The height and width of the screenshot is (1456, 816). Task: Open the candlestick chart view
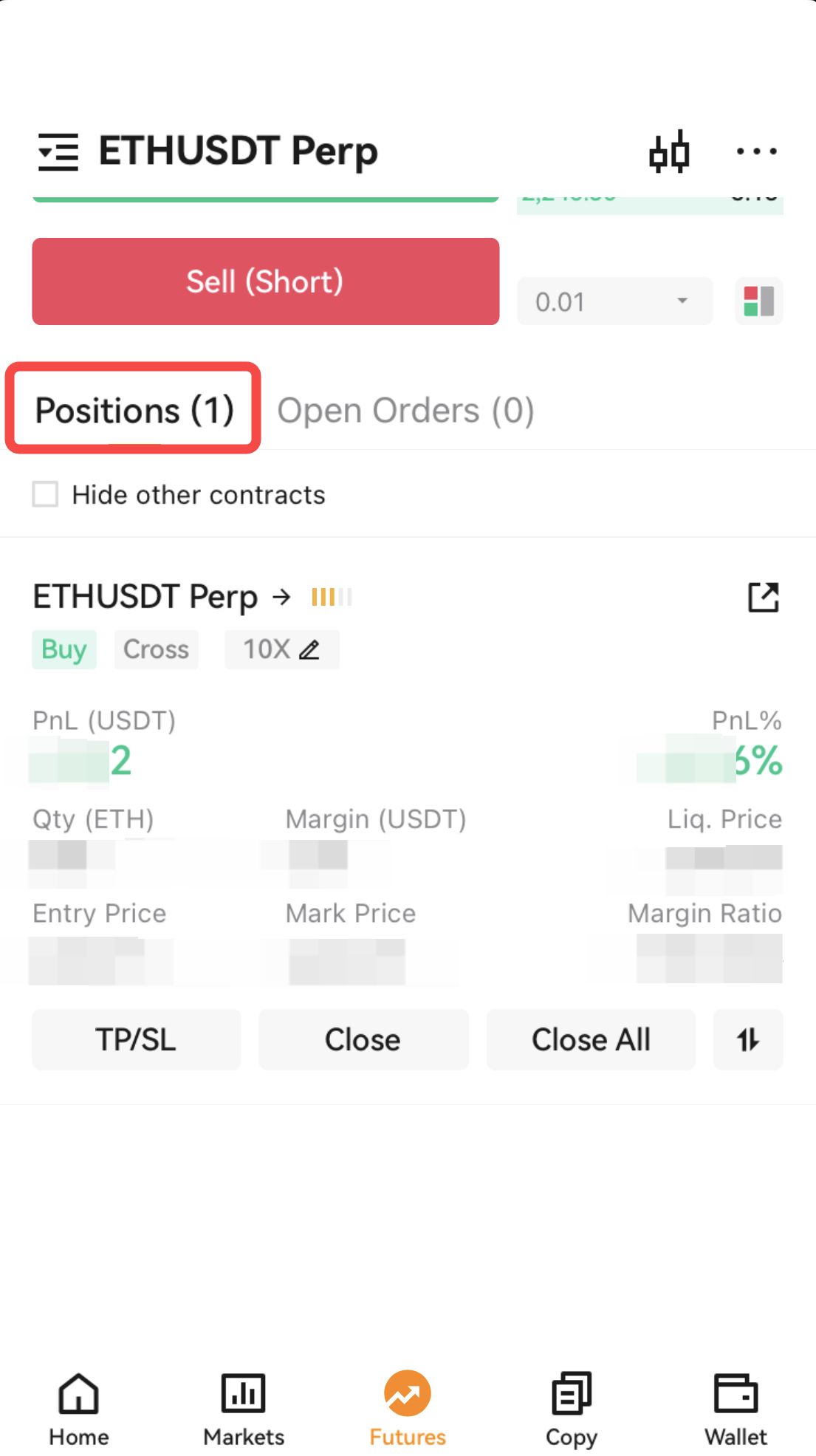(x=669, y=152)
